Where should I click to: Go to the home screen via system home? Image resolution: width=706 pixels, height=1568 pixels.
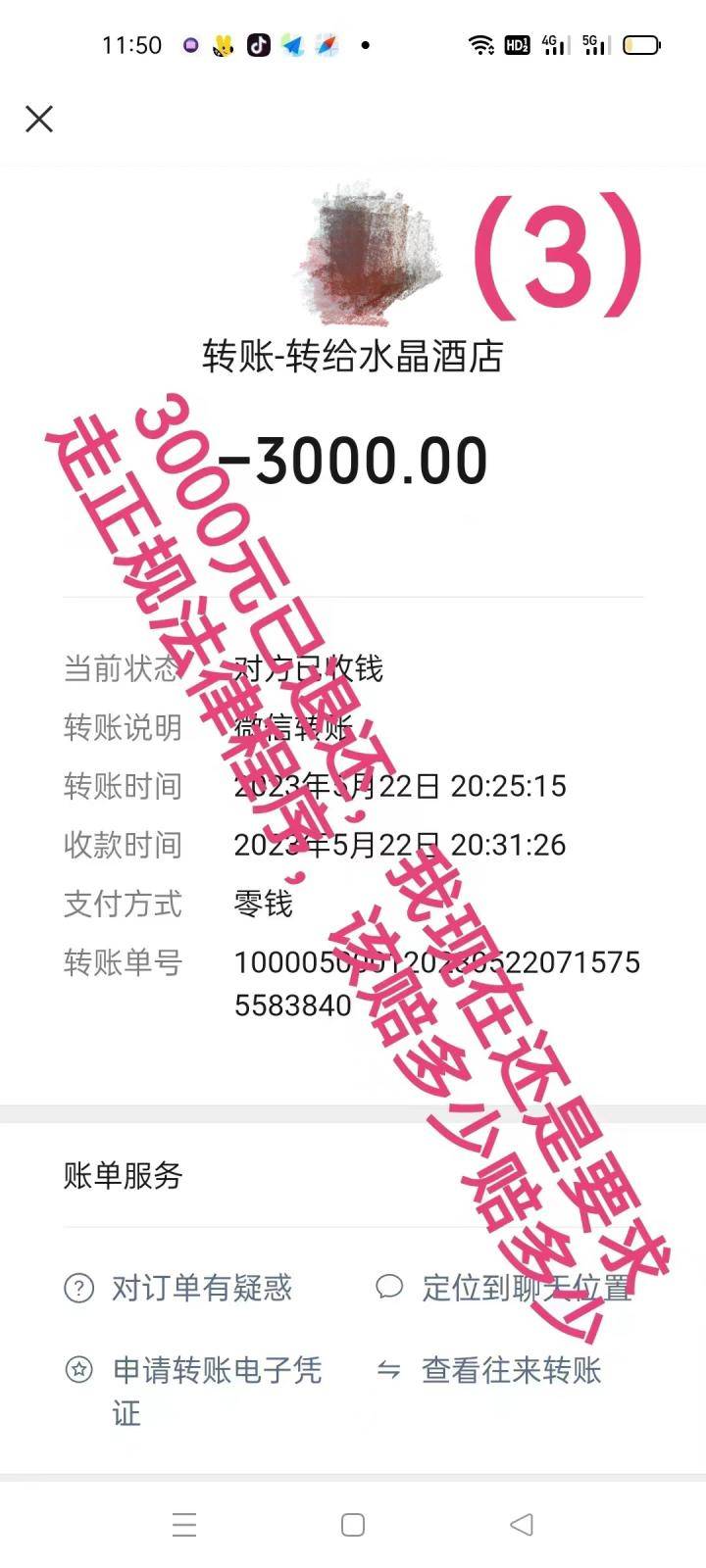coord(353,1524)
